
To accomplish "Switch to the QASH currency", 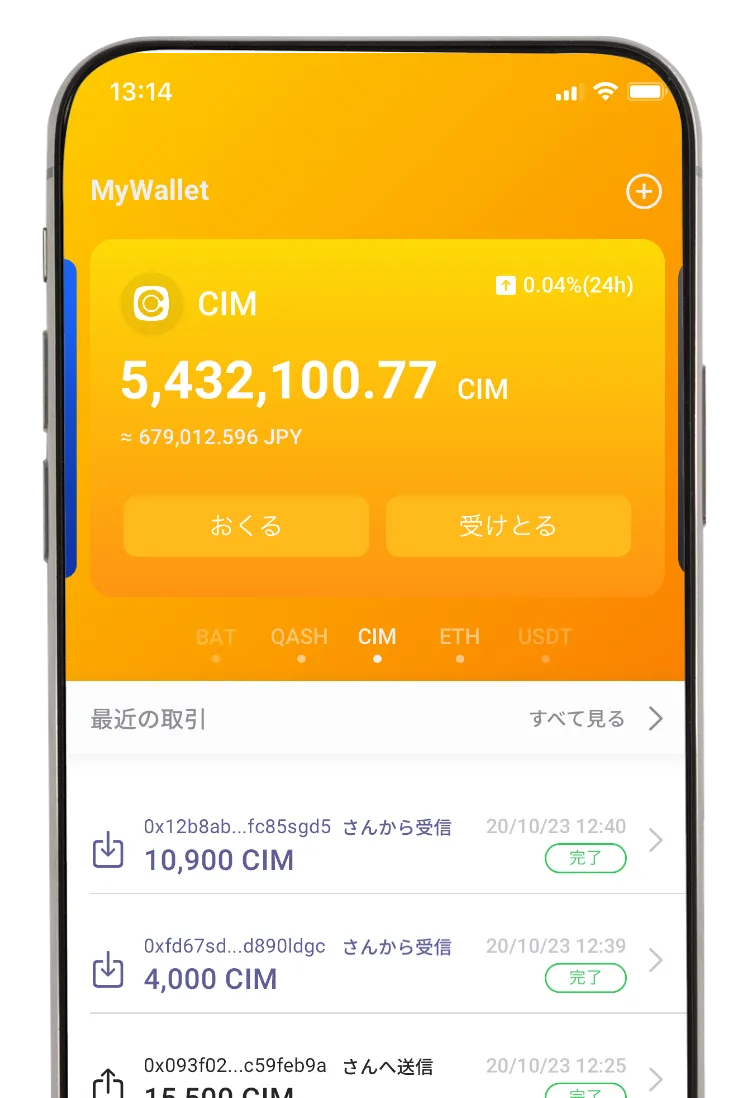I will tap(299, 638).
